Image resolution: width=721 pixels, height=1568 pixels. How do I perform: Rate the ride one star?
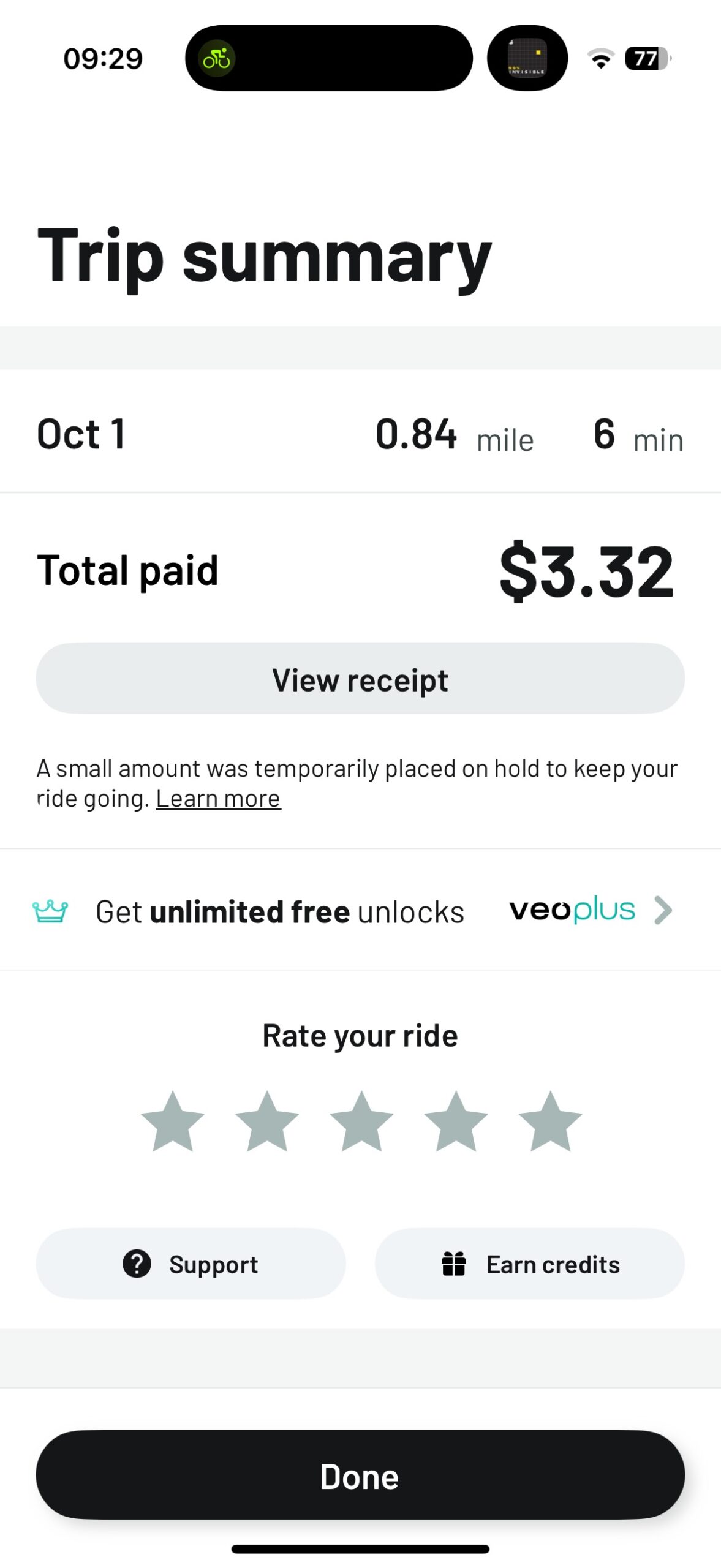(x=172, y=1122)
